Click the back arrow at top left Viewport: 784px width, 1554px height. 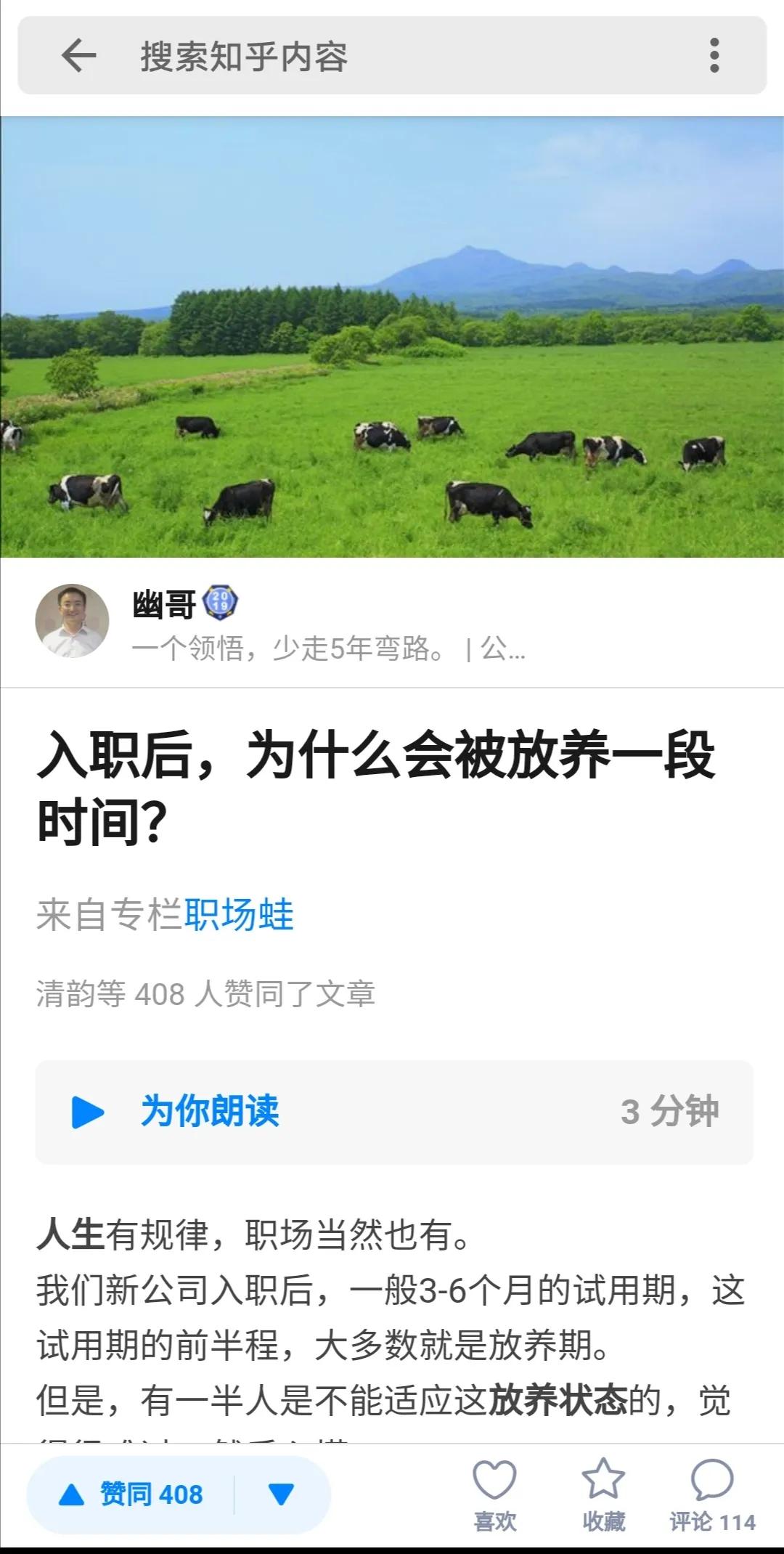(x=78, y=55)
